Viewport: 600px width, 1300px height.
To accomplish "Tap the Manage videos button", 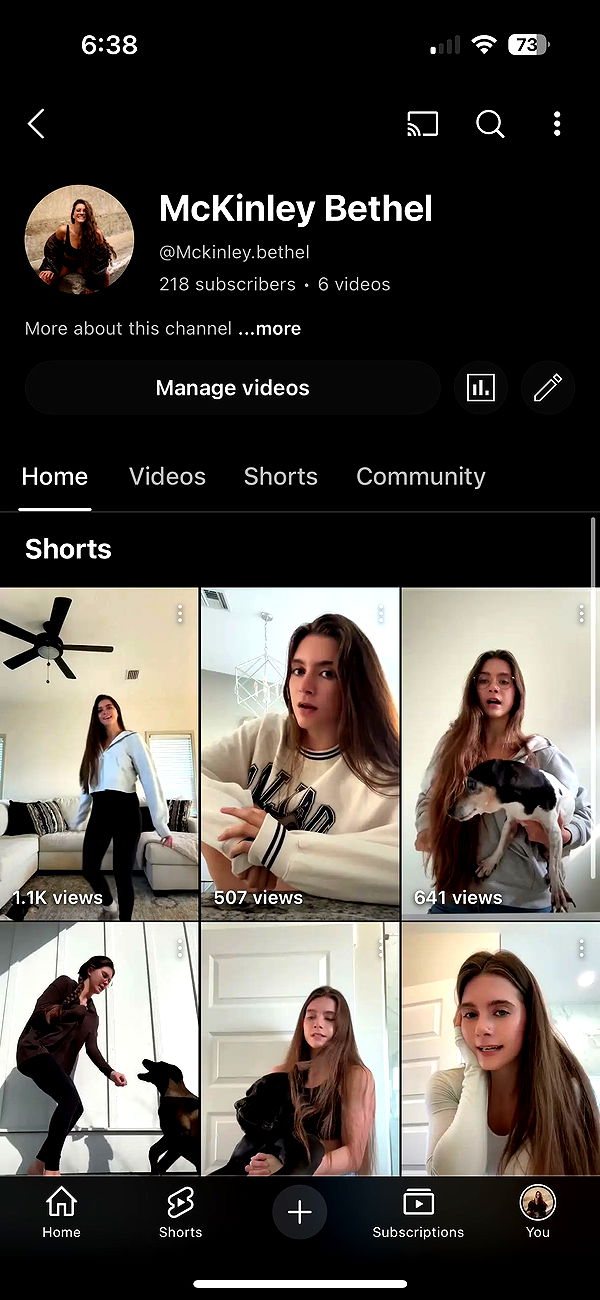I will 232,388.
